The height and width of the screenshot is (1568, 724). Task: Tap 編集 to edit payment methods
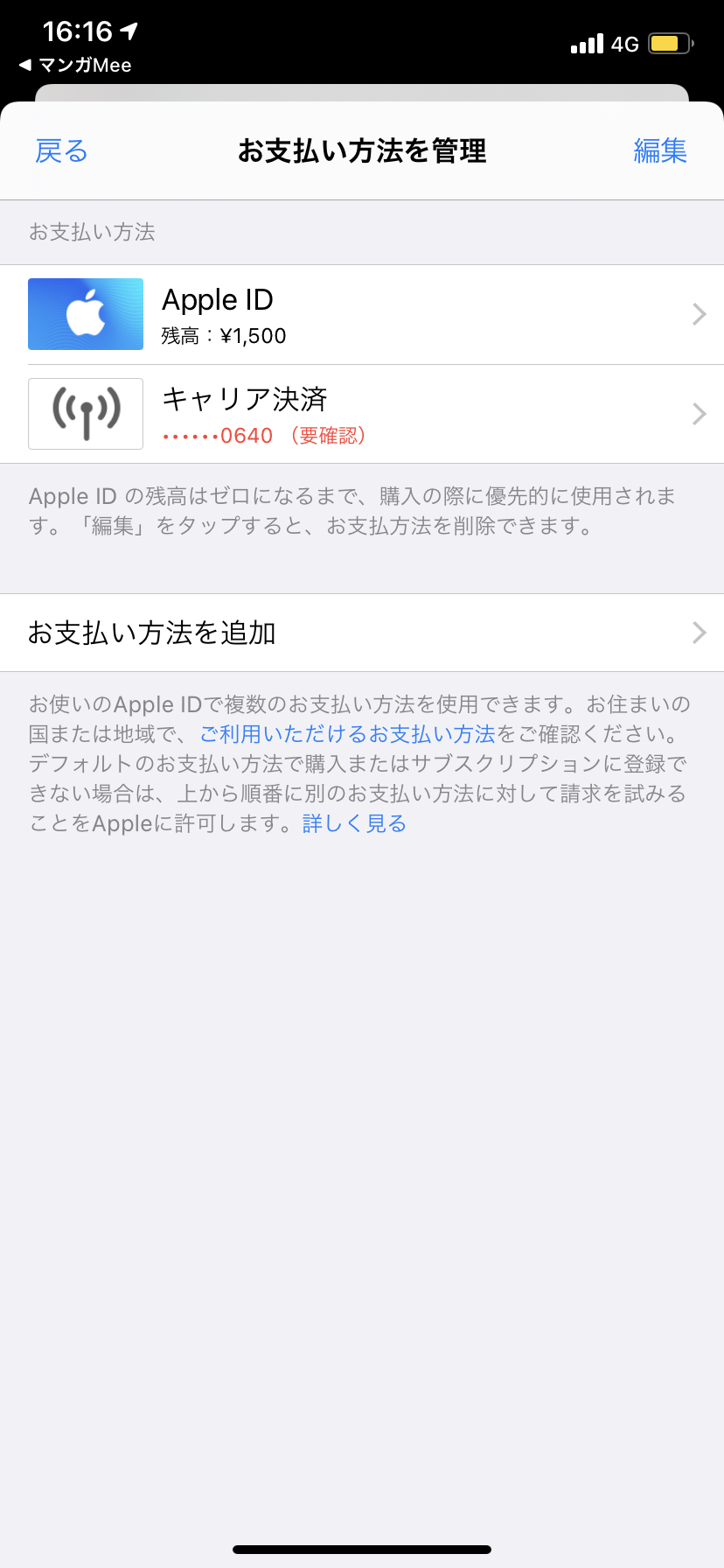[x=660, y=151]
